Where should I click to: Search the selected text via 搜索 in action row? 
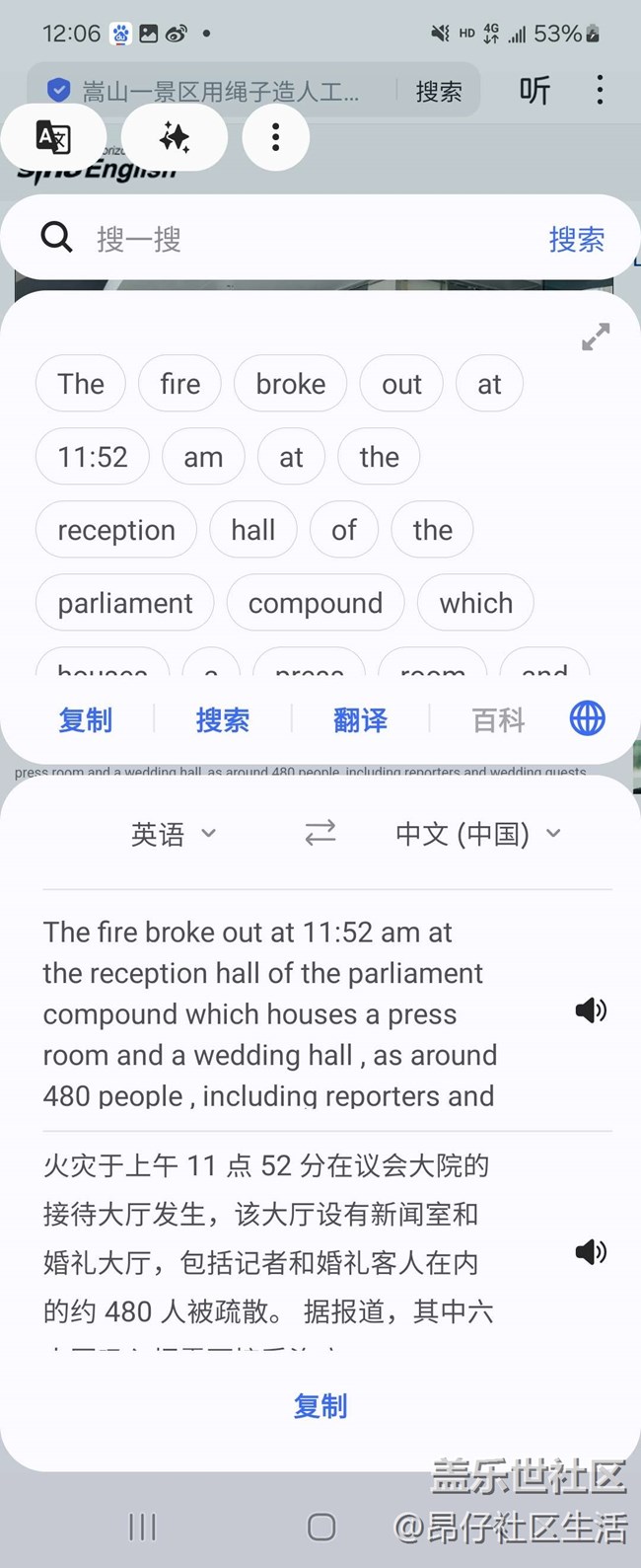point(223,719)
